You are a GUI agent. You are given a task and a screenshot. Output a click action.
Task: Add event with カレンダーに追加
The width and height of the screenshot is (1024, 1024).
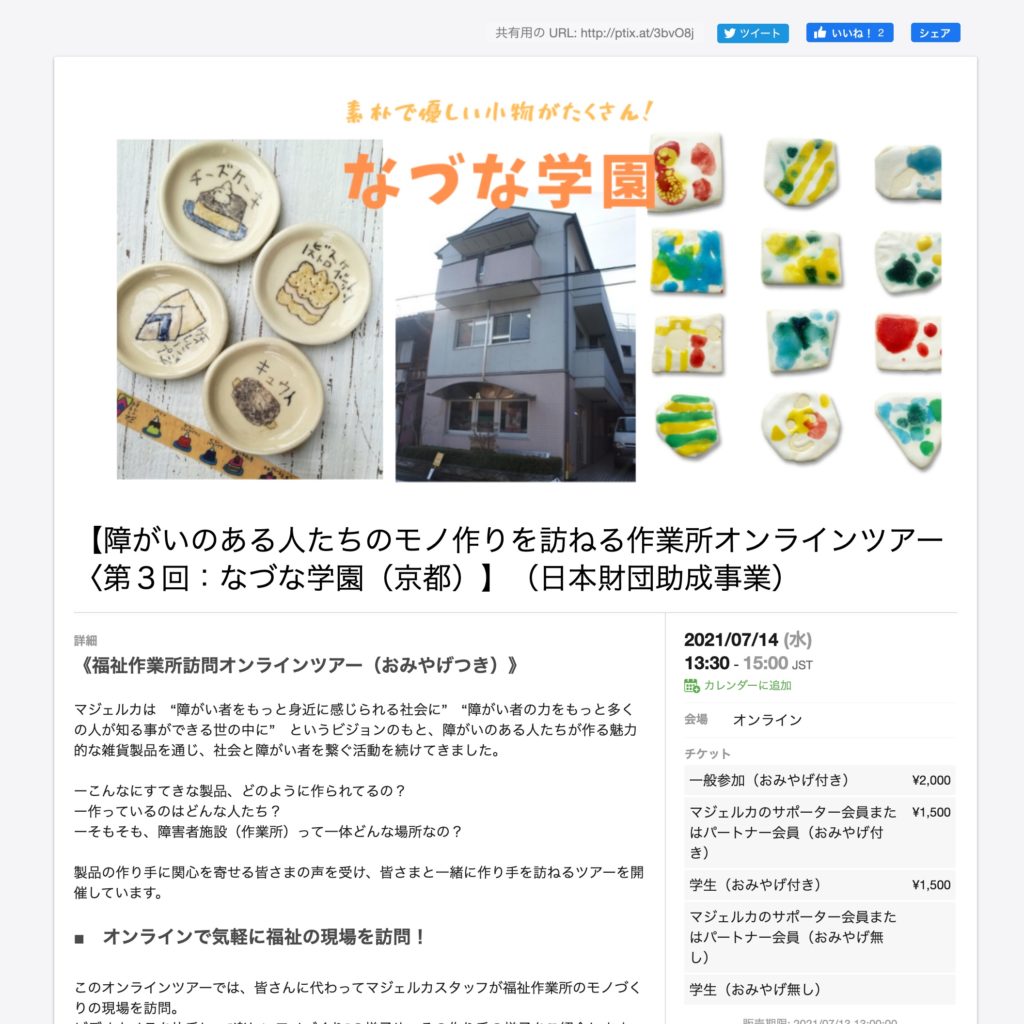click(x=746, y=685)
